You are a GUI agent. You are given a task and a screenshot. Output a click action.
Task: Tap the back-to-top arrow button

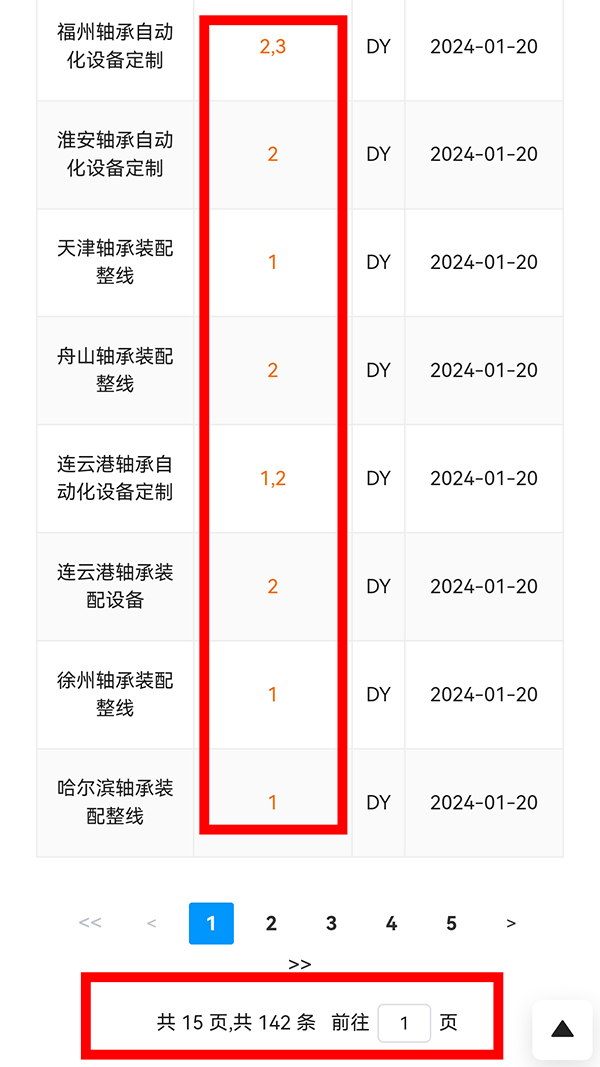[563, 1029]
